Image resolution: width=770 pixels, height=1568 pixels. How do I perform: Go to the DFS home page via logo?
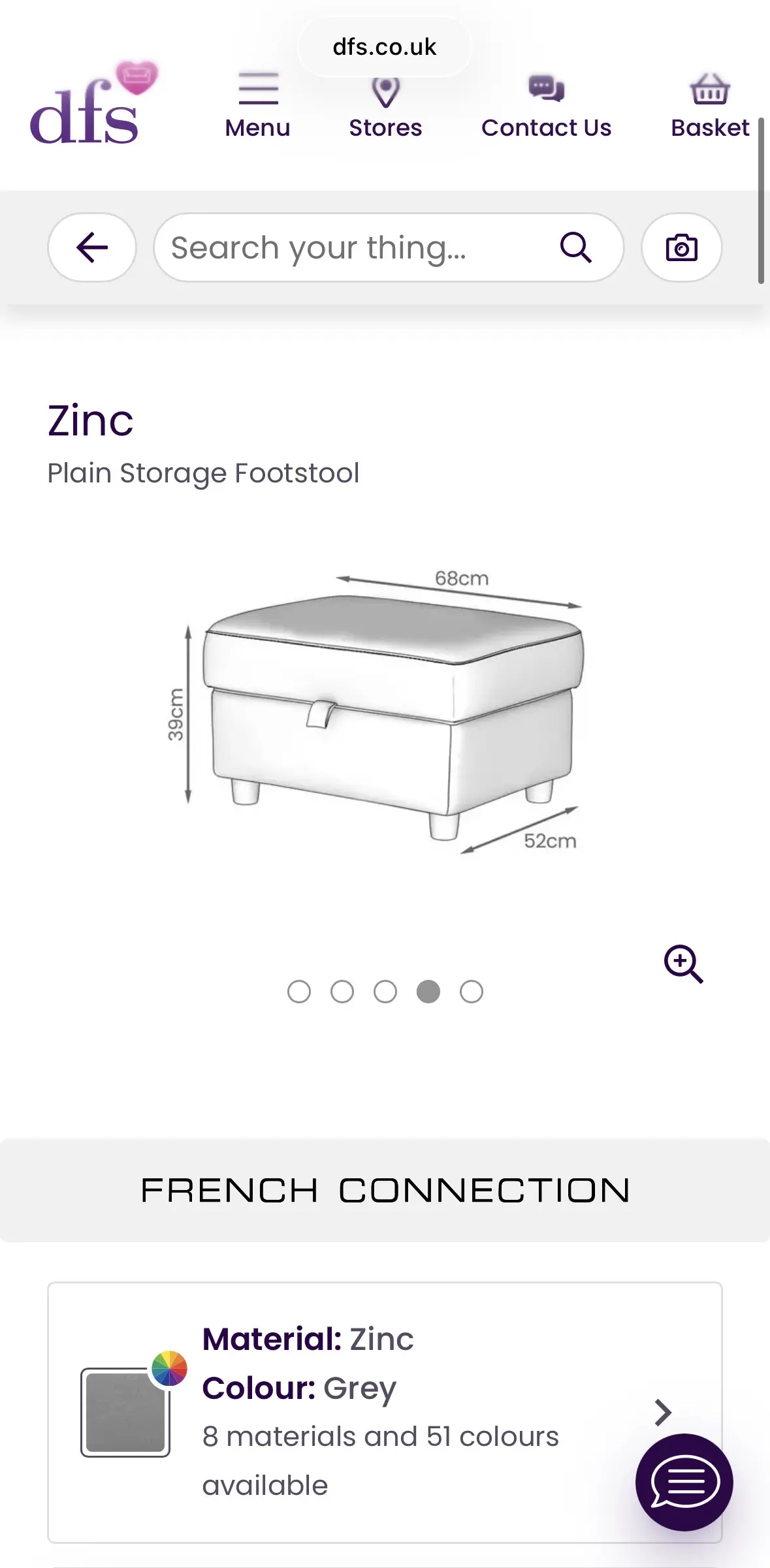[x=93, y=104]
